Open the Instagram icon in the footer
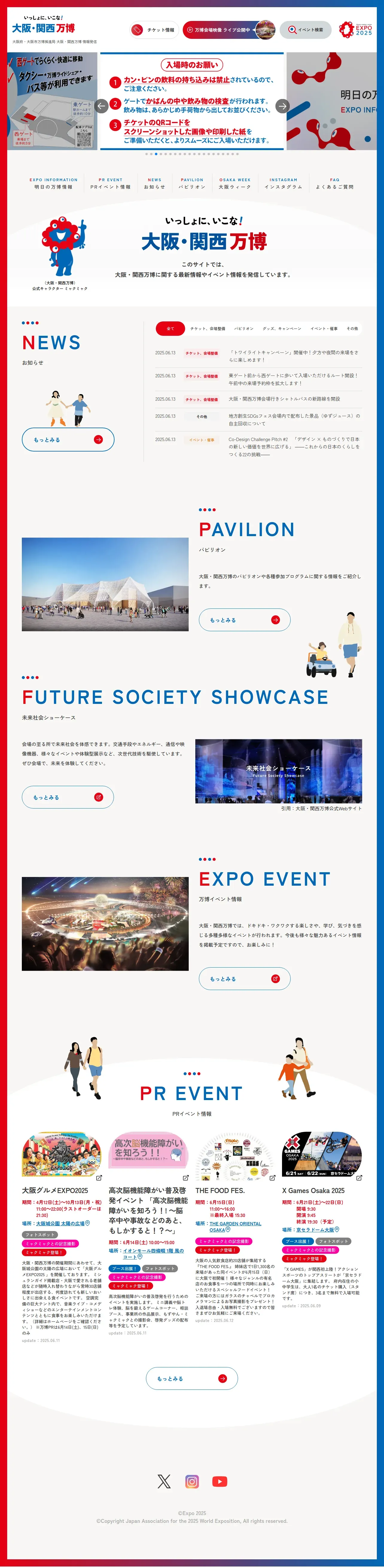 point(192,1481)
